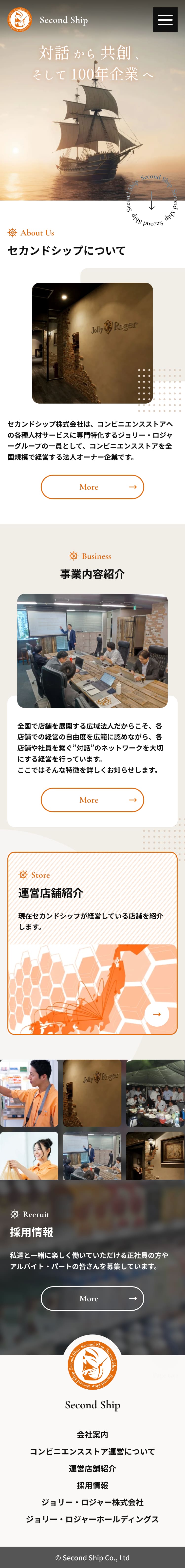Viewport: 185px width, 1568px height.
Task: Open 採用情報 footer link
Action: 92,1485
